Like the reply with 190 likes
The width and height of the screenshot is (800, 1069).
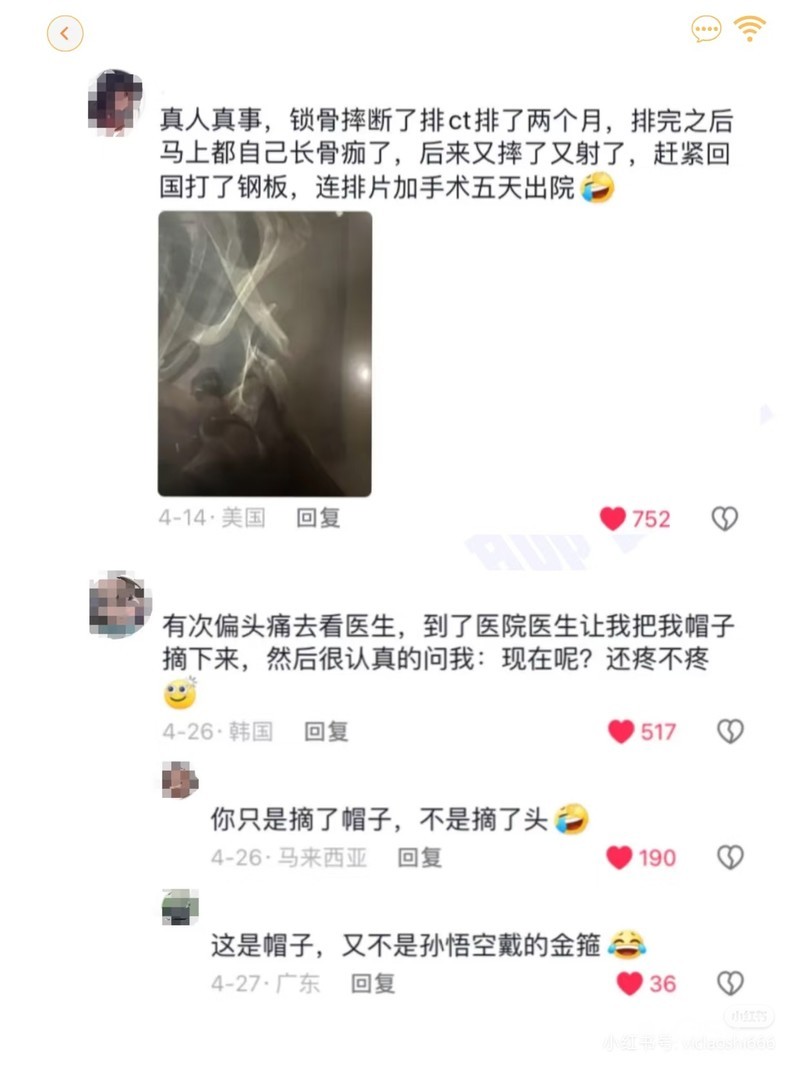point(620,857)
